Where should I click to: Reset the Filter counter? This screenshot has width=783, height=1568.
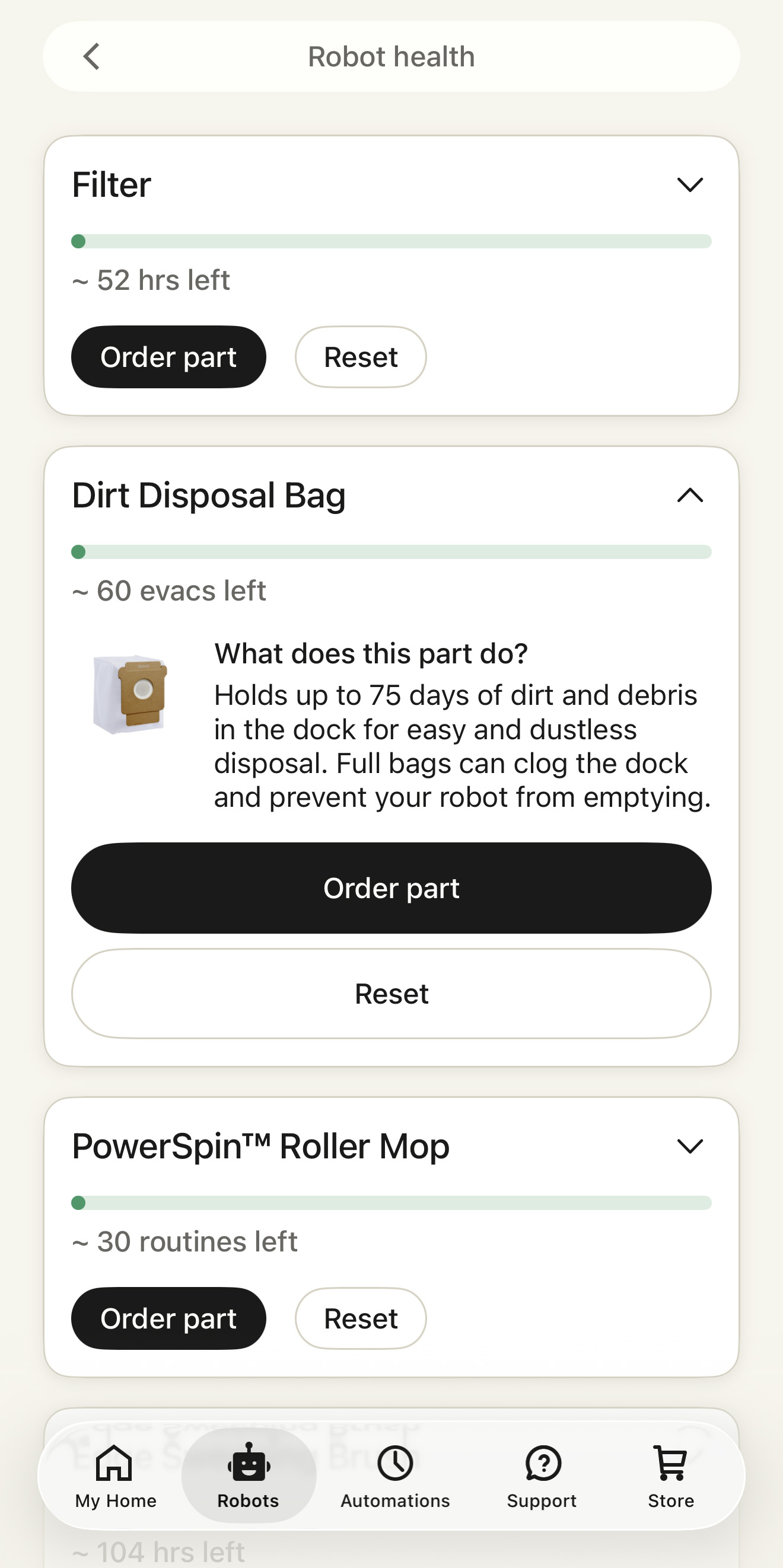361,357
